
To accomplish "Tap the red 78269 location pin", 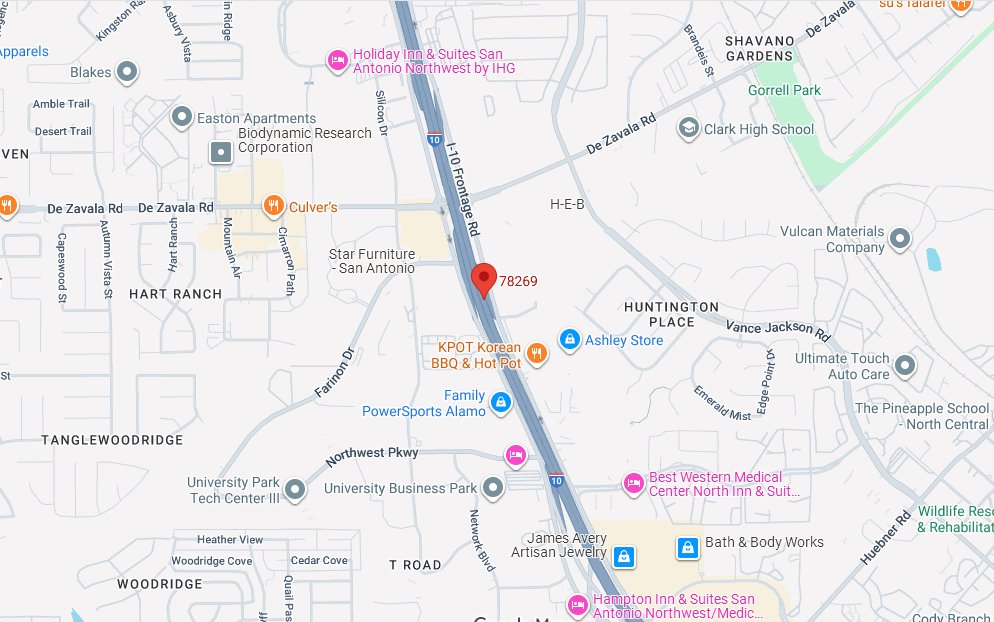I will [x=484, y=280].
